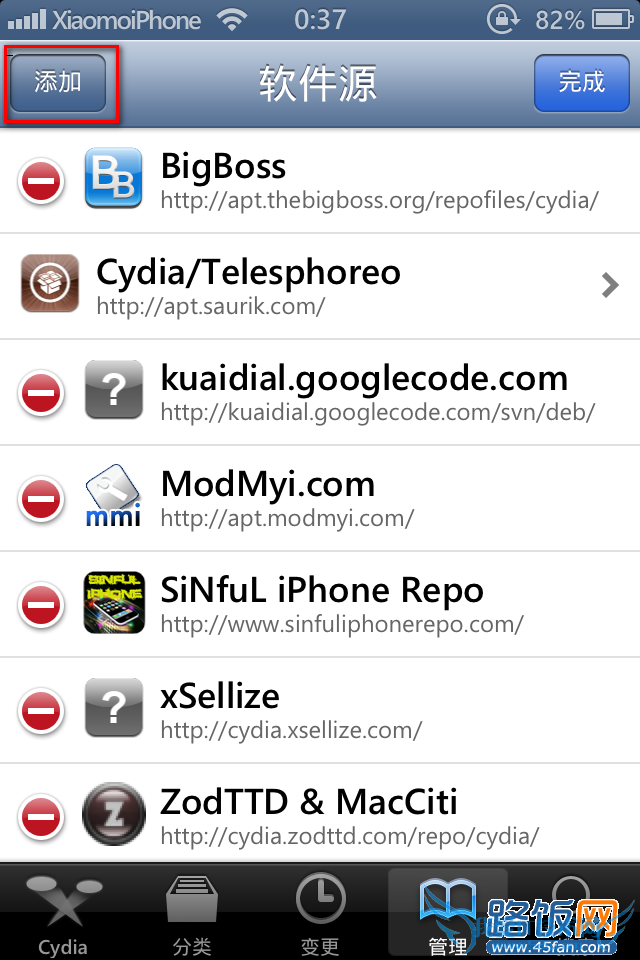Delete the xSellize source
This screenshot has width=640, height=960.
tap(41, 711)
